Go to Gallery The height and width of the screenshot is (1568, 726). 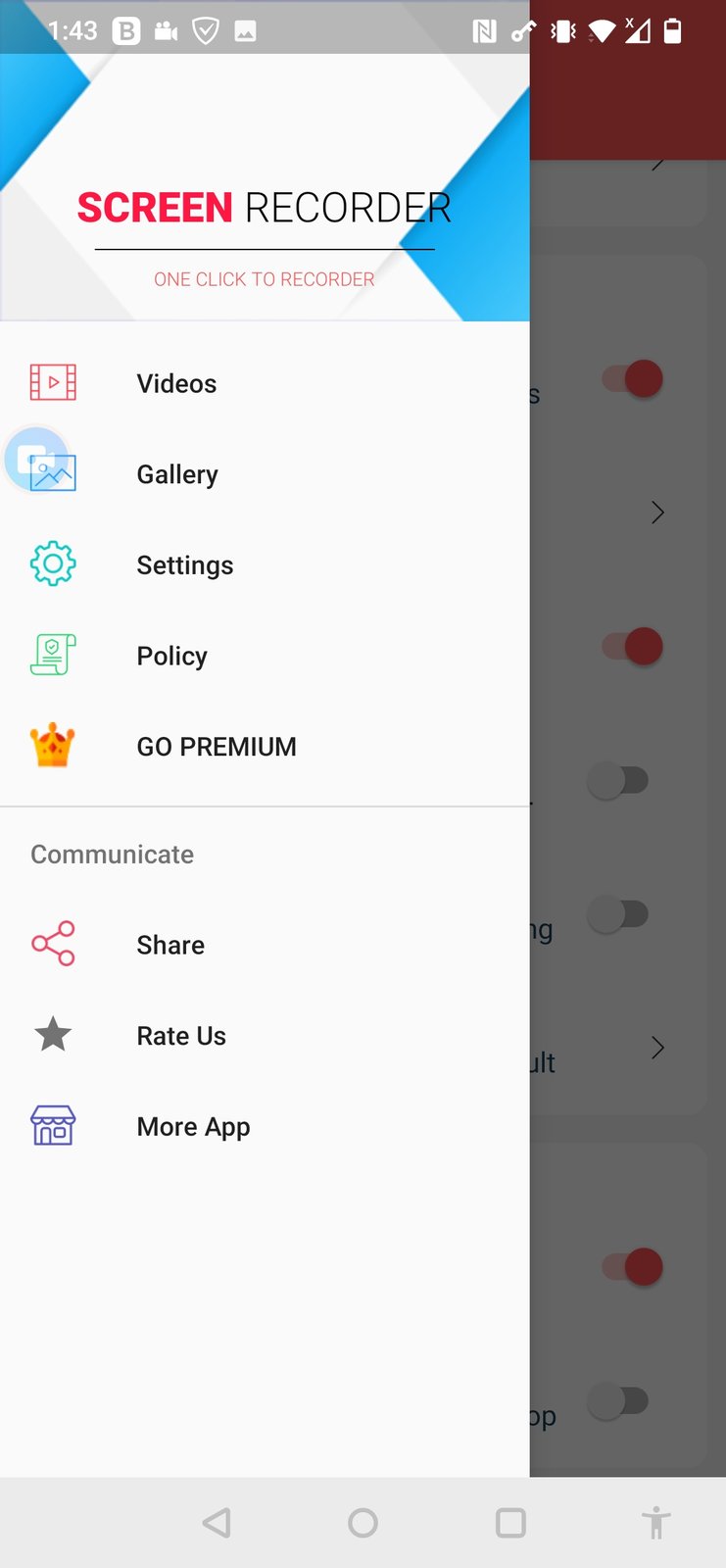click(x=177, y=474)
